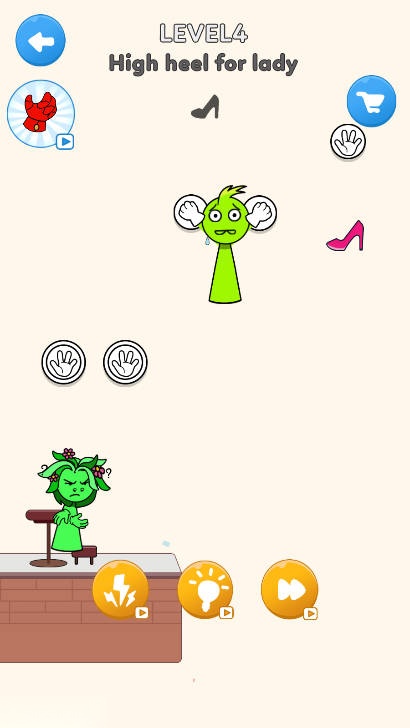
Task: Skip the level with the fast-forward button
Action: point(289,590)
